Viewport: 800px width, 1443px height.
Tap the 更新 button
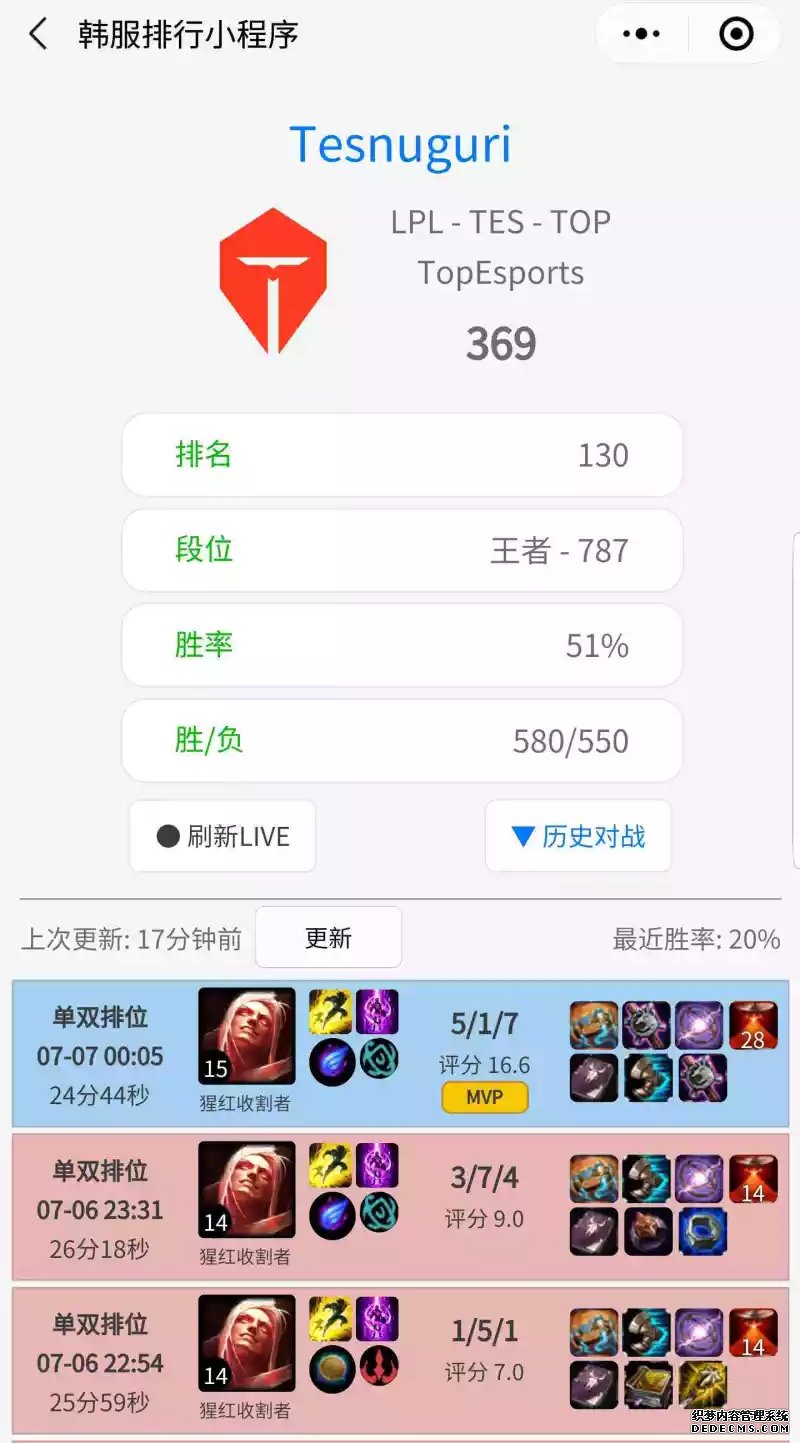tap(328, 938)
